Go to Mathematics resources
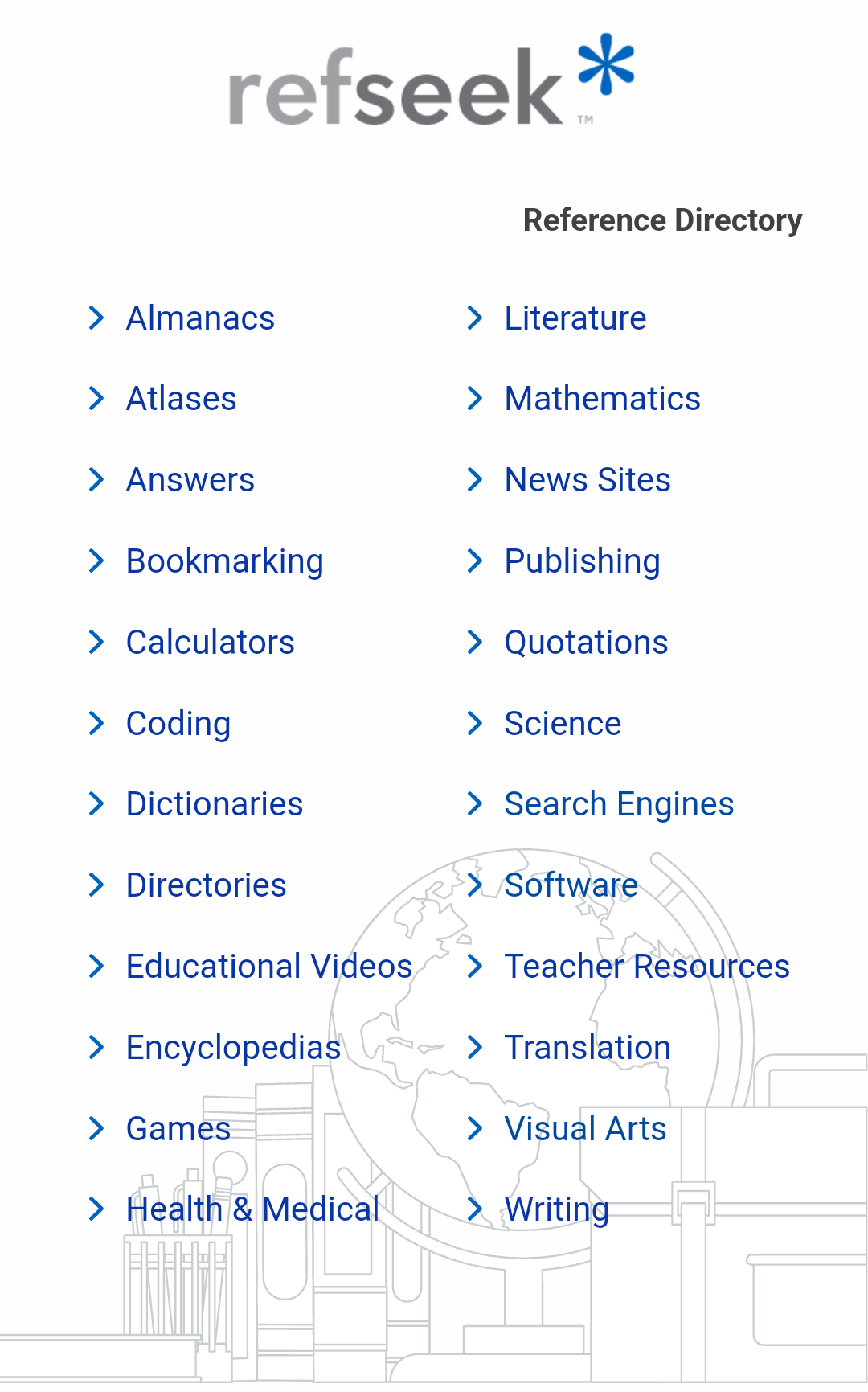 [x=603, y=399]
